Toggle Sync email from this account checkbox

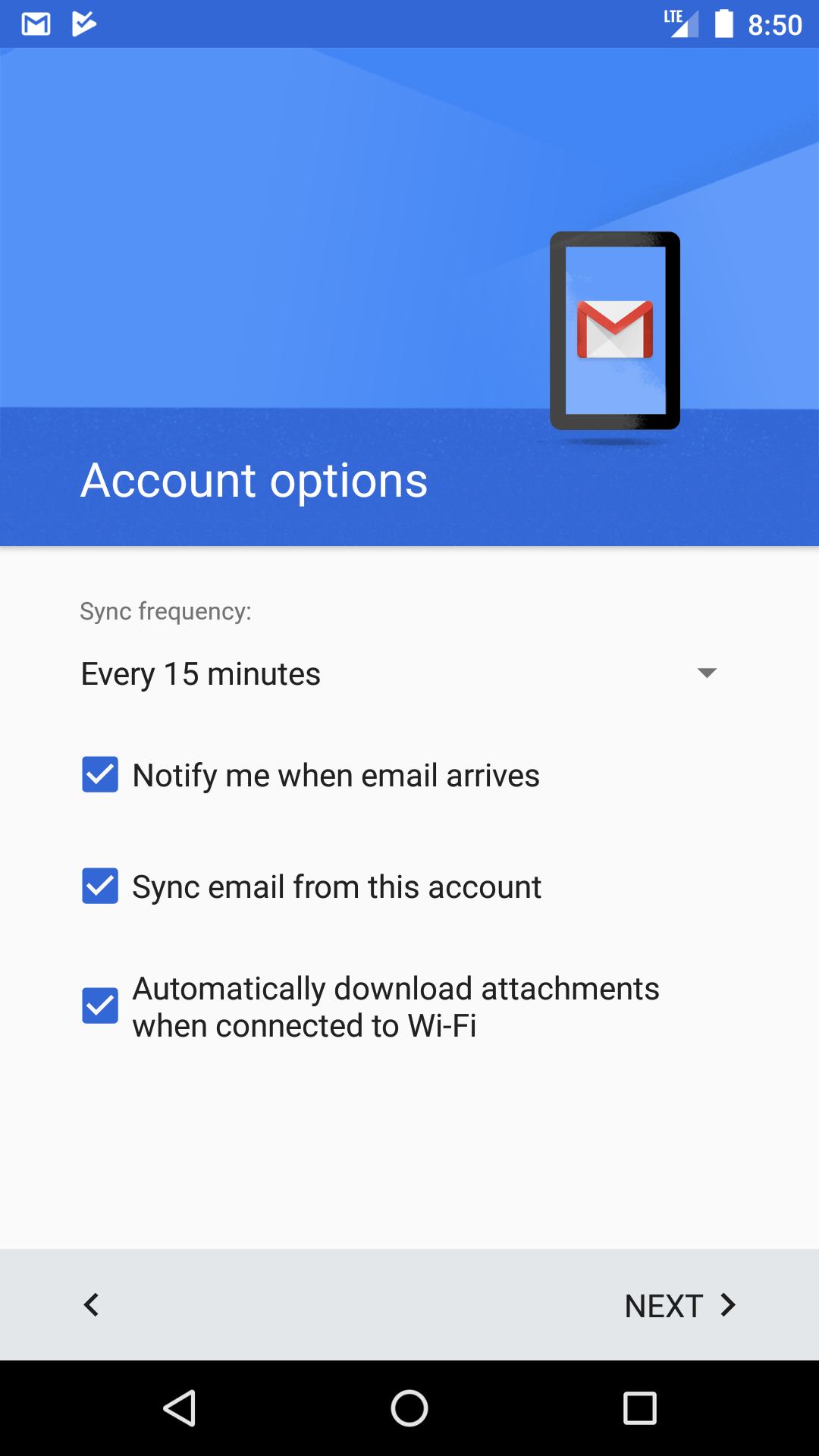tap(100, 886)
